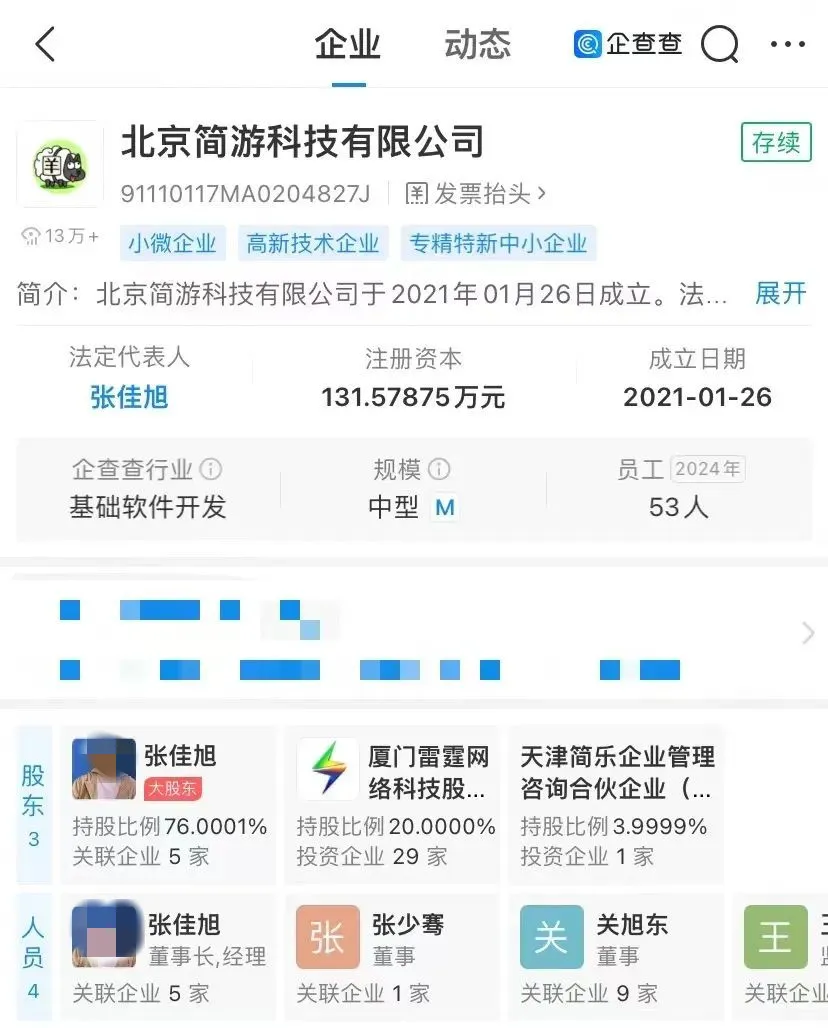Show info for 规模 help icon
The image size is (828, 1028).
coord(439,469)
